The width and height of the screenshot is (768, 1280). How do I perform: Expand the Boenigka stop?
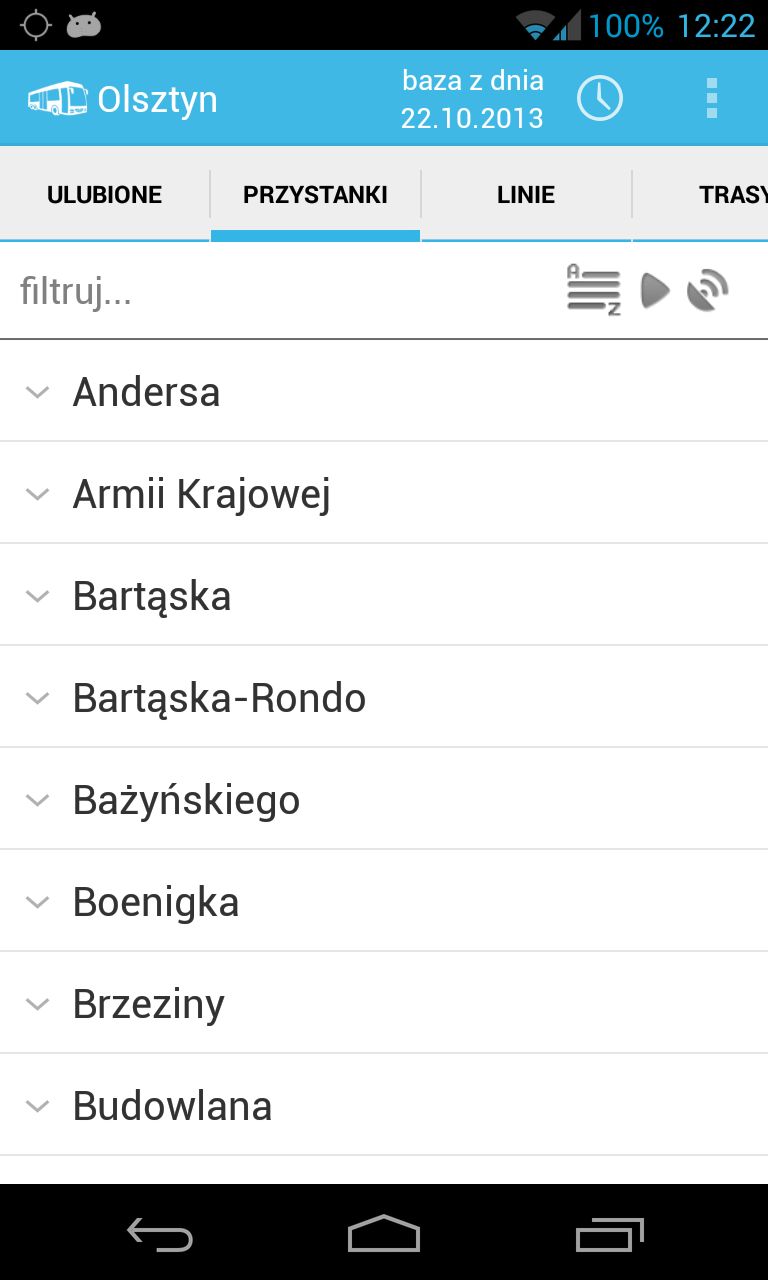pyautogui.click(x=384, y=901)
